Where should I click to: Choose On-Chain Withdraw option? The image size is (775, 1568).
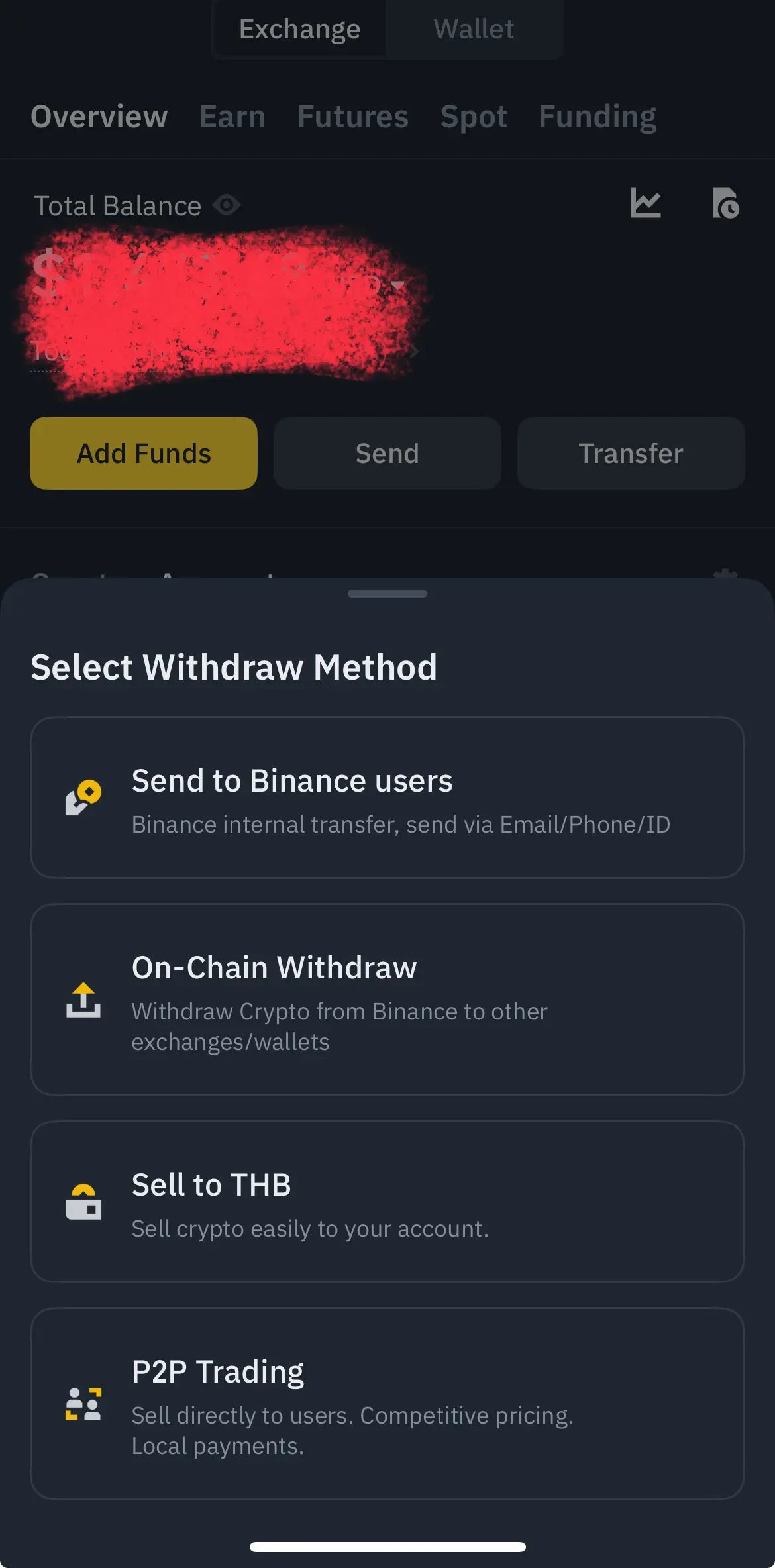387,999
